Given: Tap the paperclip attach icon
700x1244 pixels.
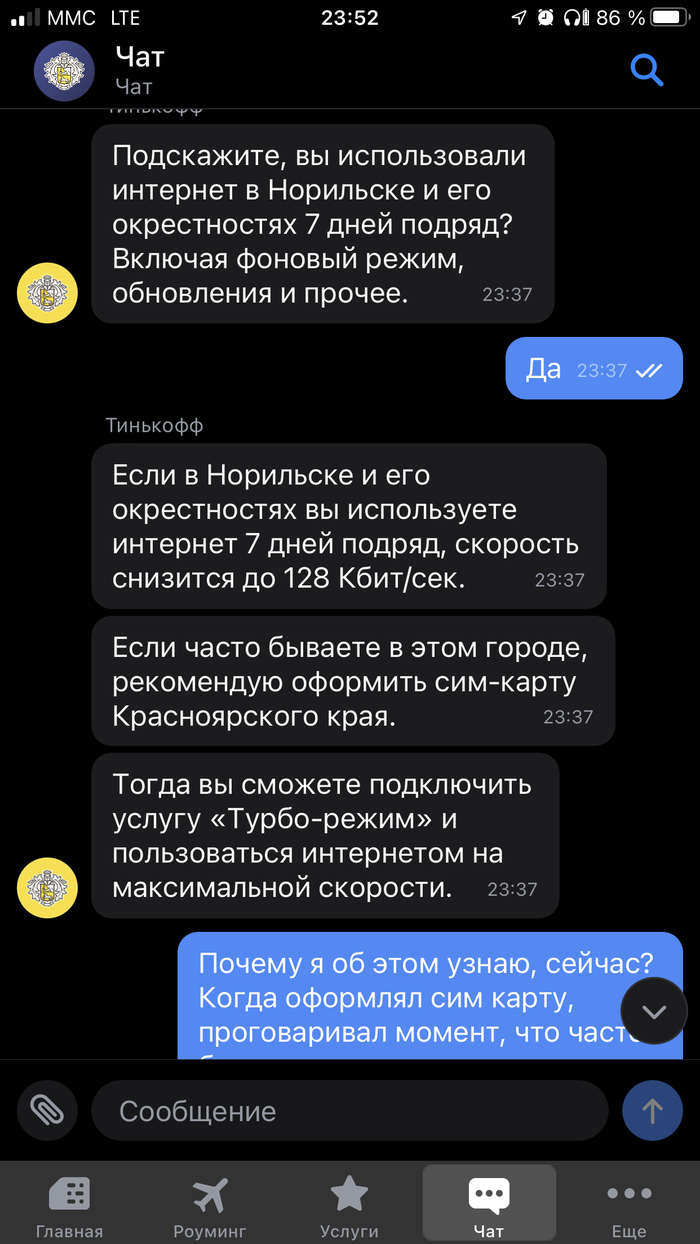Looking at the screenshot, I should coord(47,1110).
